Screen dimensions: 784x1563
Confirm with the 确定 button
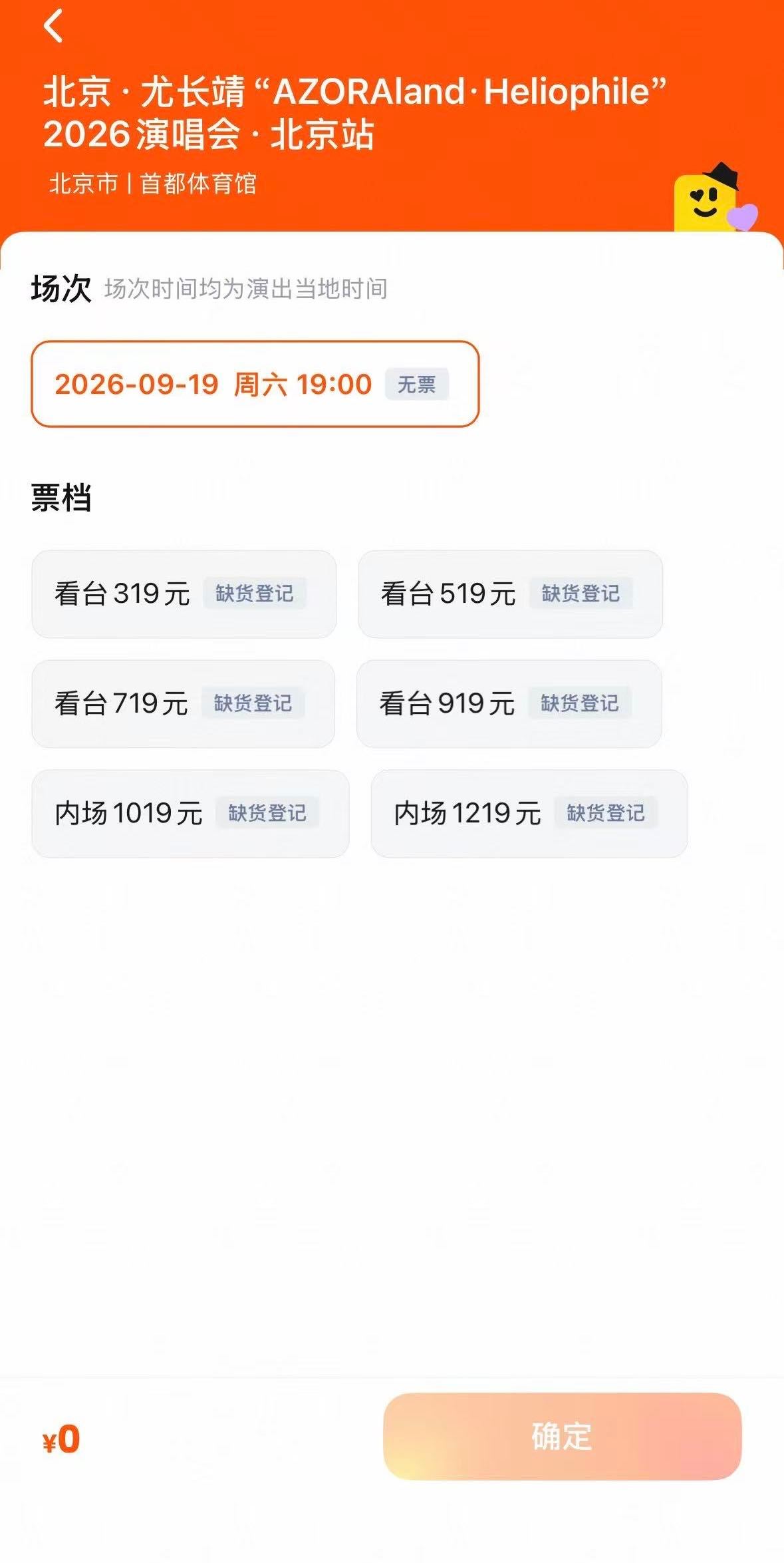tap(562, 1436)
